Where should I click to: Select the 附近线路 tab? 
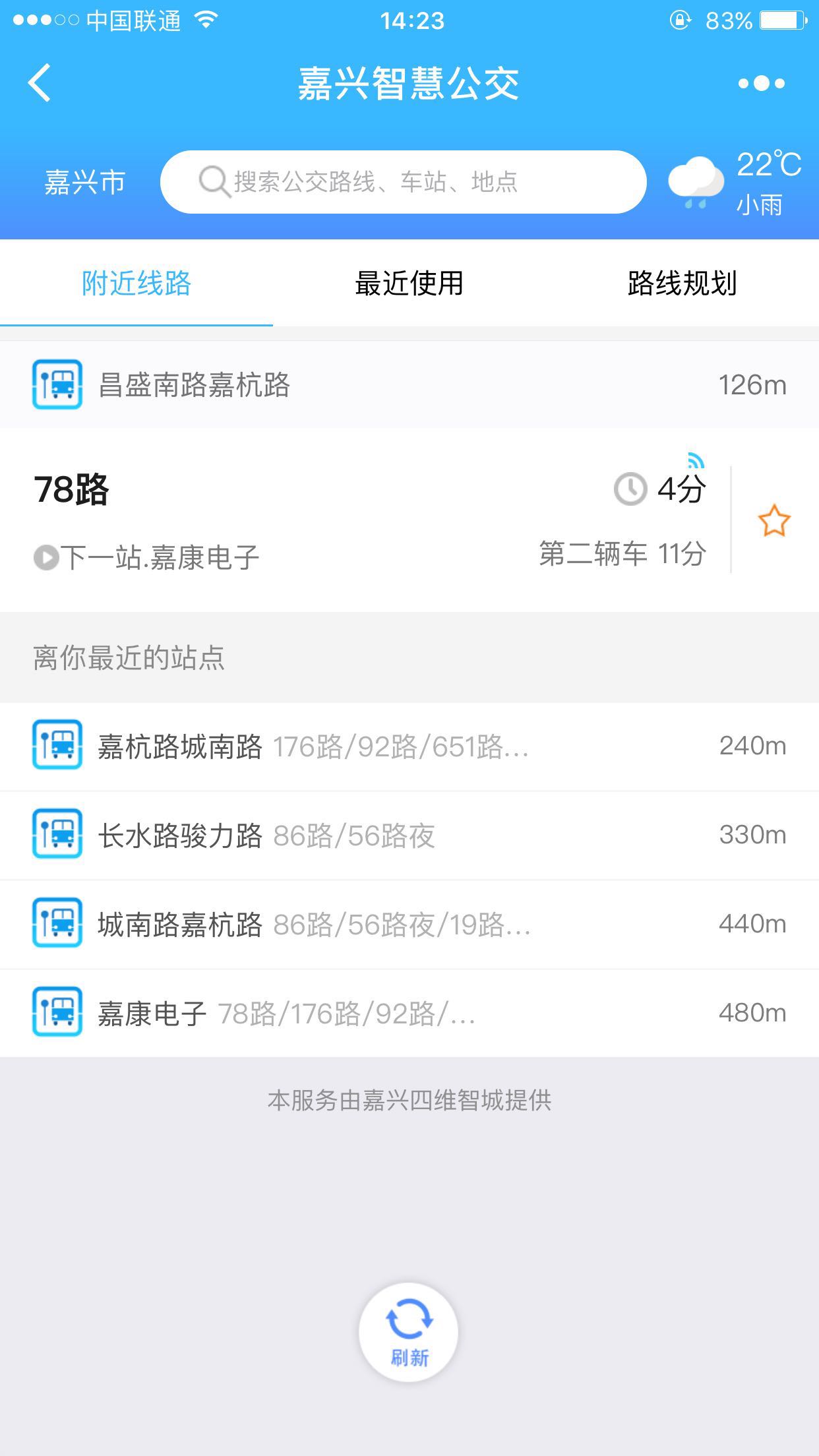point(136,284)
